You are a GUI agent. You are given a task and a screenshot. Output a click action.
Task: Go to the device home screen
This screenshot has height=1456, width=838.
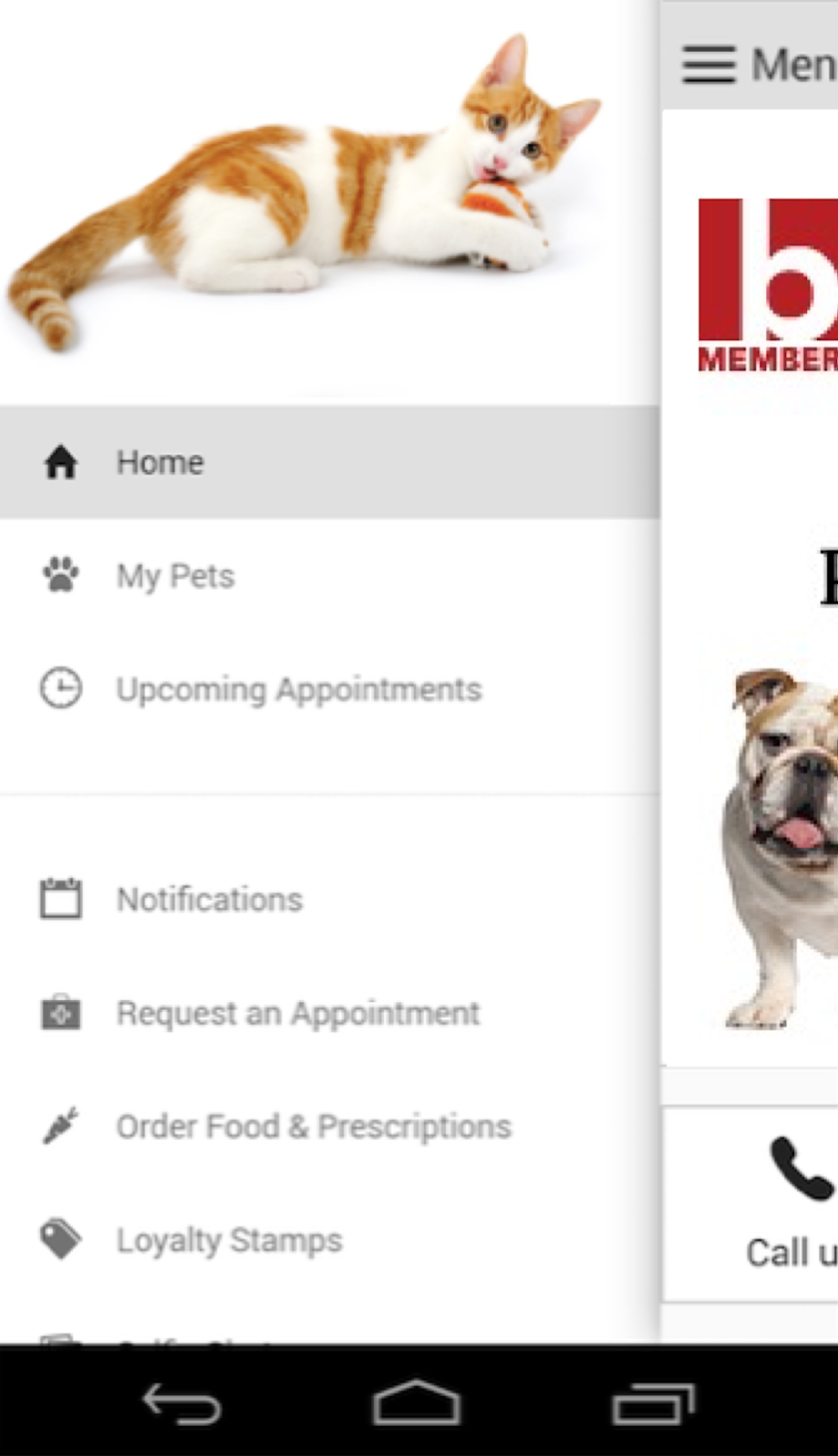tap(417, 1404)
